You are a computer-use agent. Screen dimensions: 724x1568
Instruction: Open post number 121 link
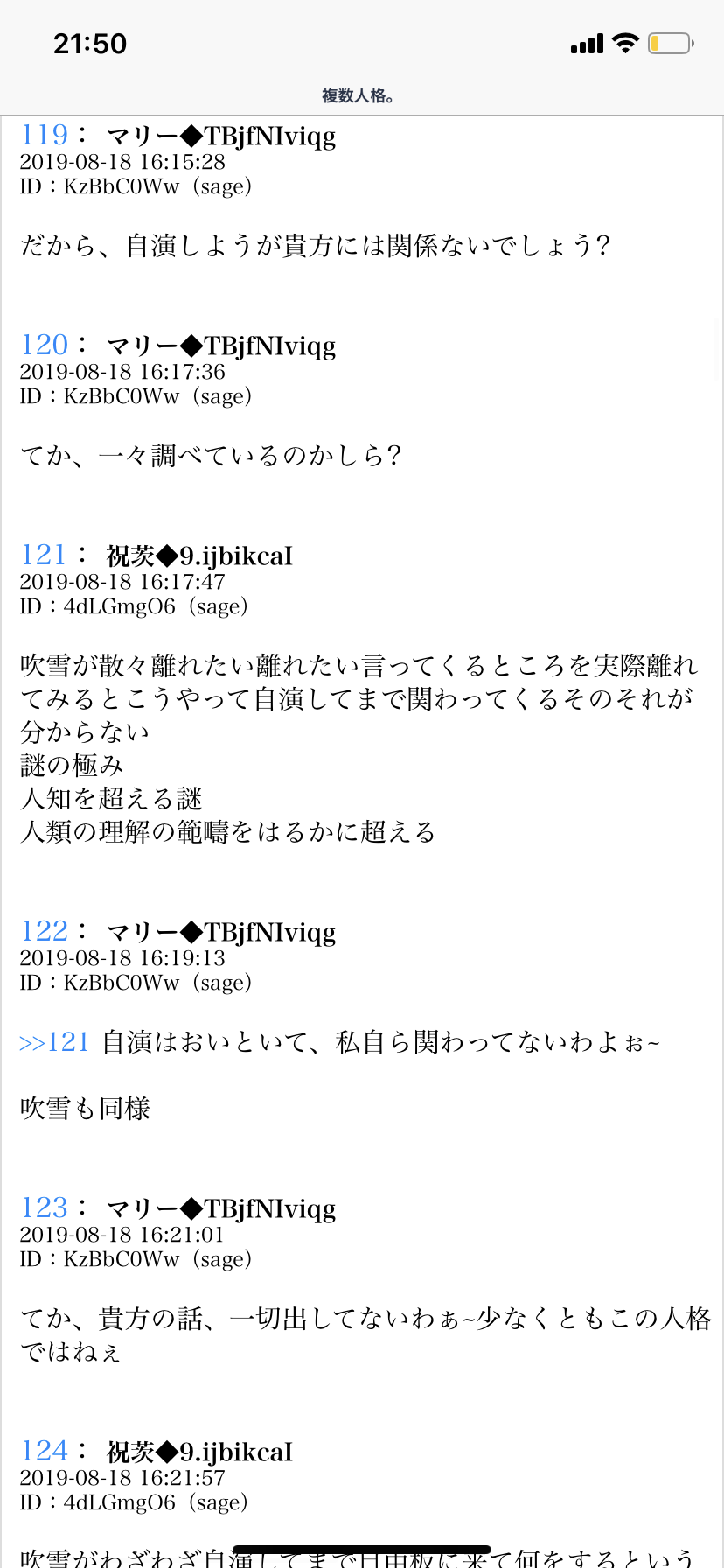(x=43, y=555)
